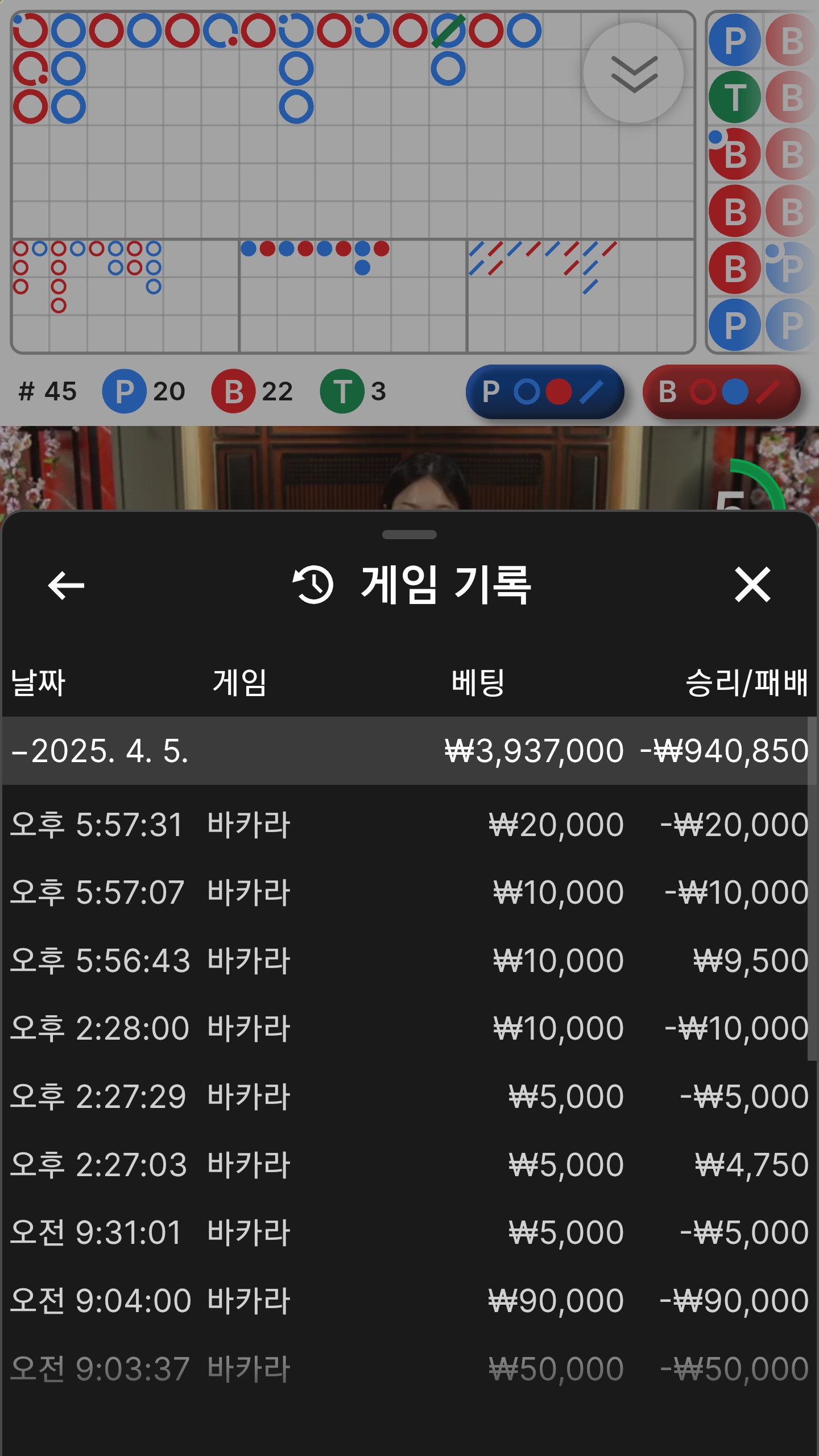
Task: Tap the red B prediction button
Action: click(x=721, y=392)
